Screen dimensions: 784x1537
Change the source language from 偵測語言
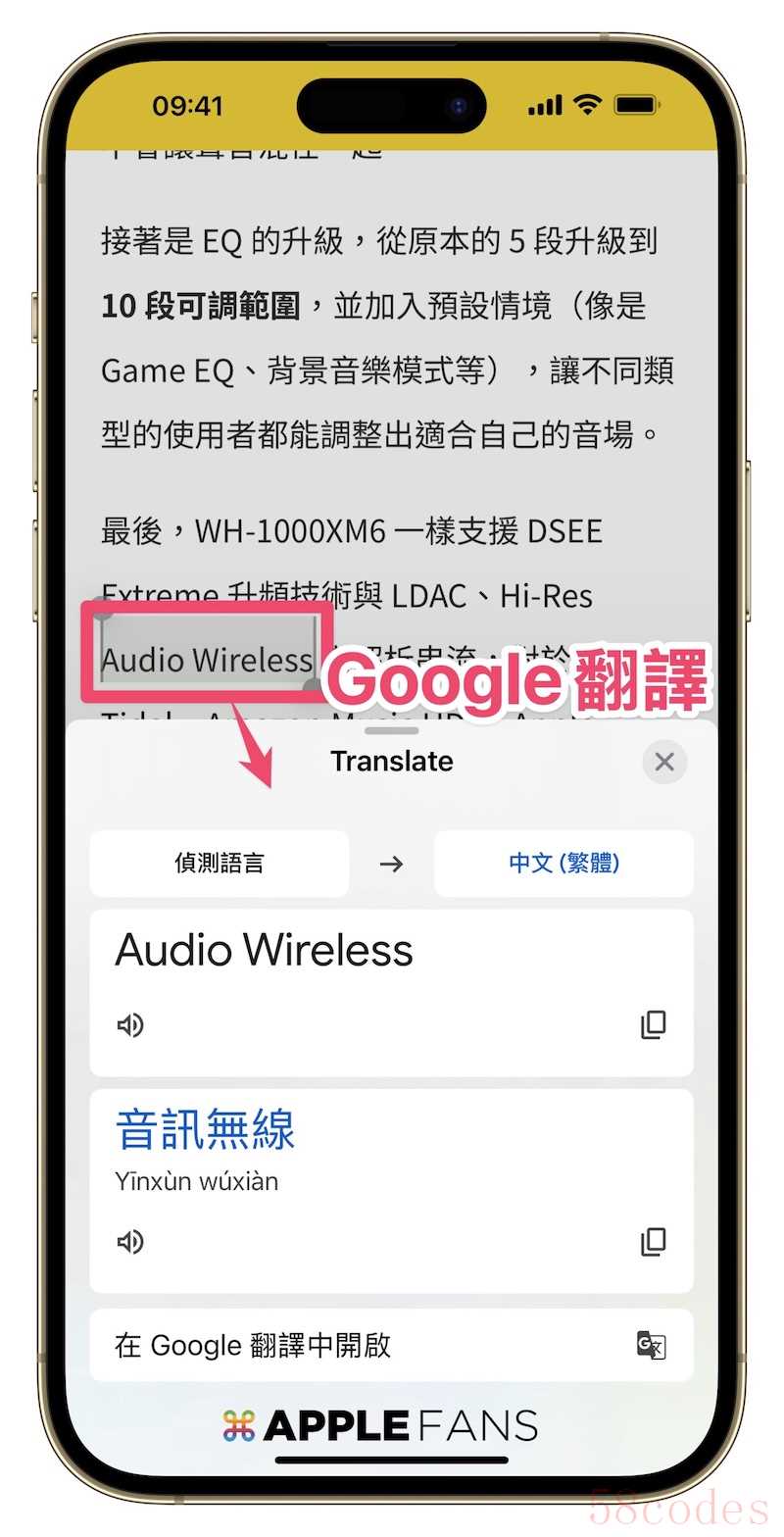coord(220,864)
